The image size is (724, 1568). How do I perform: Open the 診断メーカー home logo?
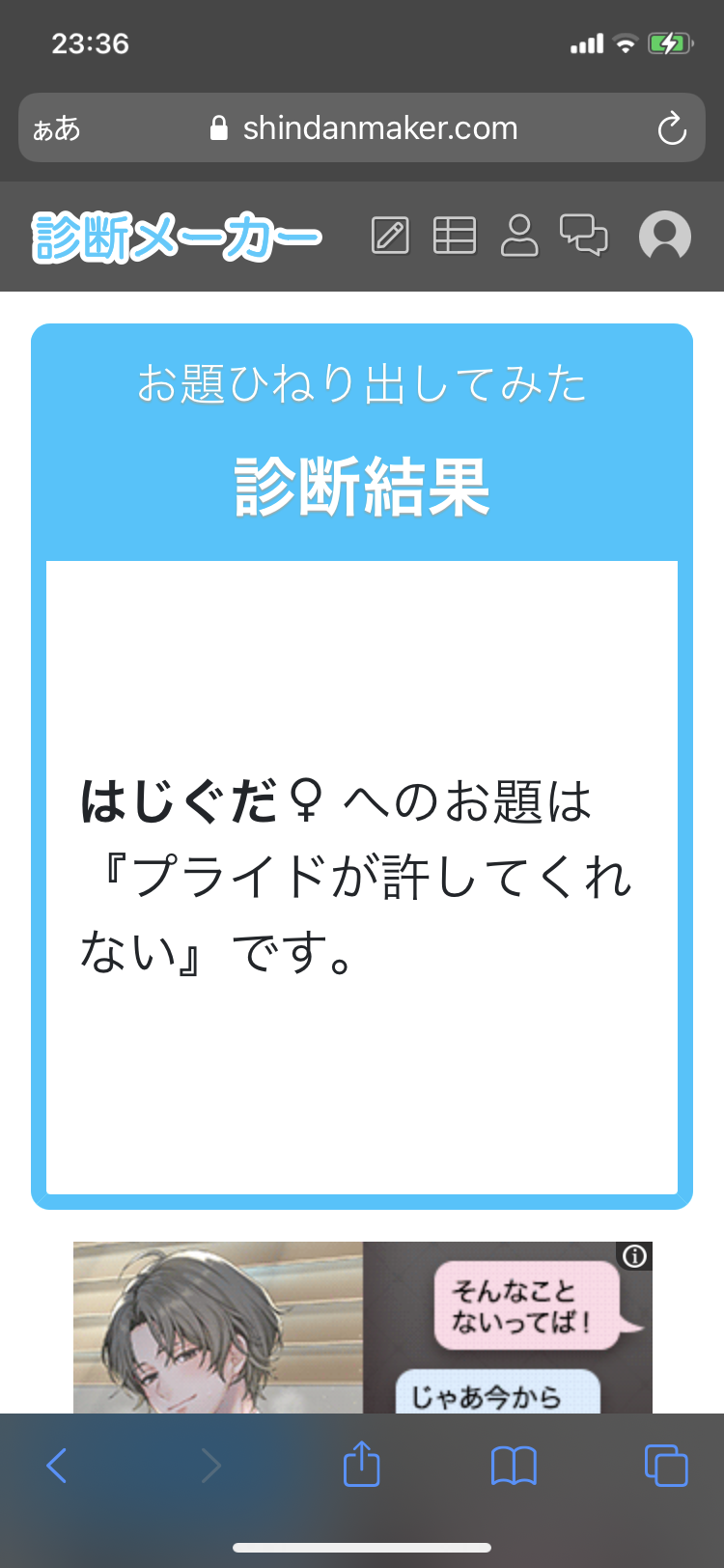[x=177, y=237]
